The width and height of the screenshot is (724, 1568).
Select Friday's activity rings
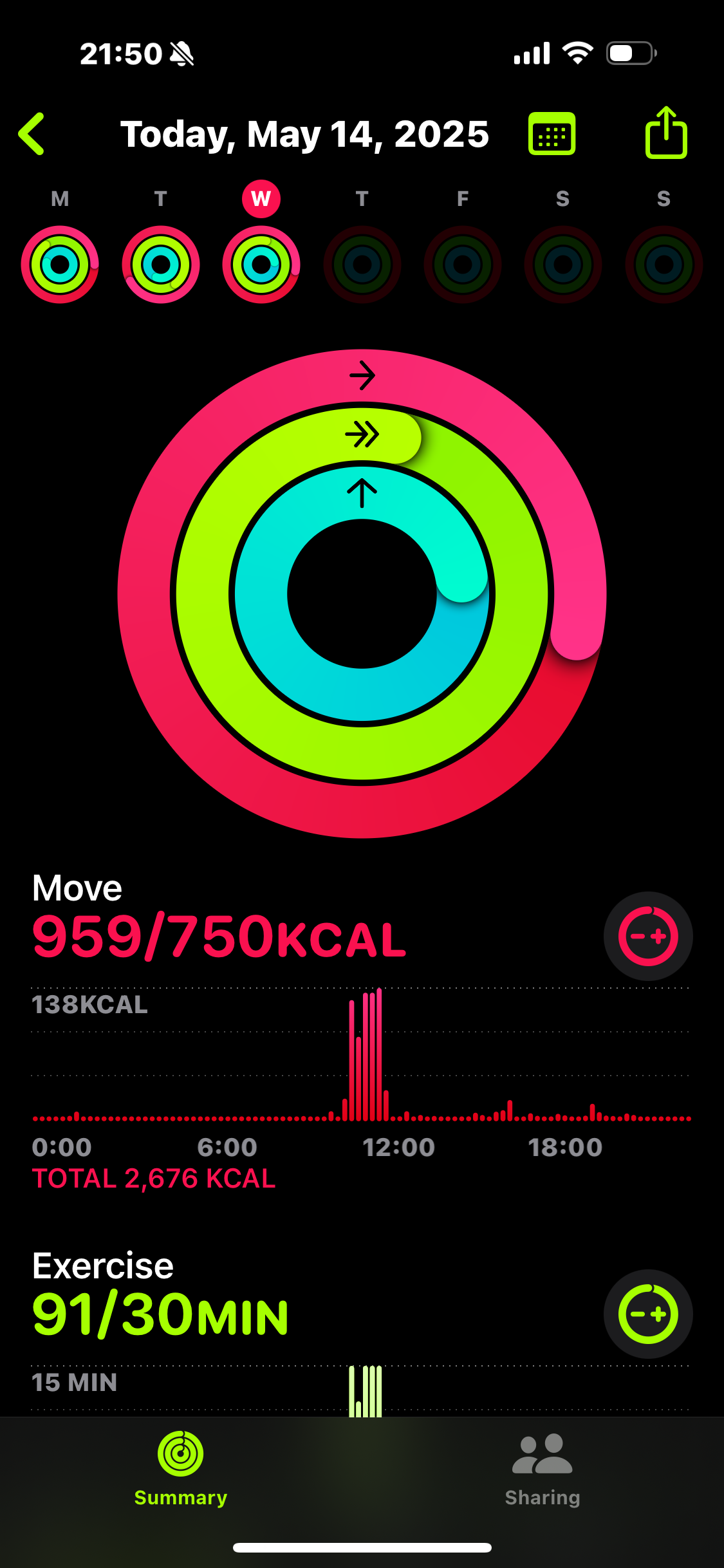click(x=463, y=265)
